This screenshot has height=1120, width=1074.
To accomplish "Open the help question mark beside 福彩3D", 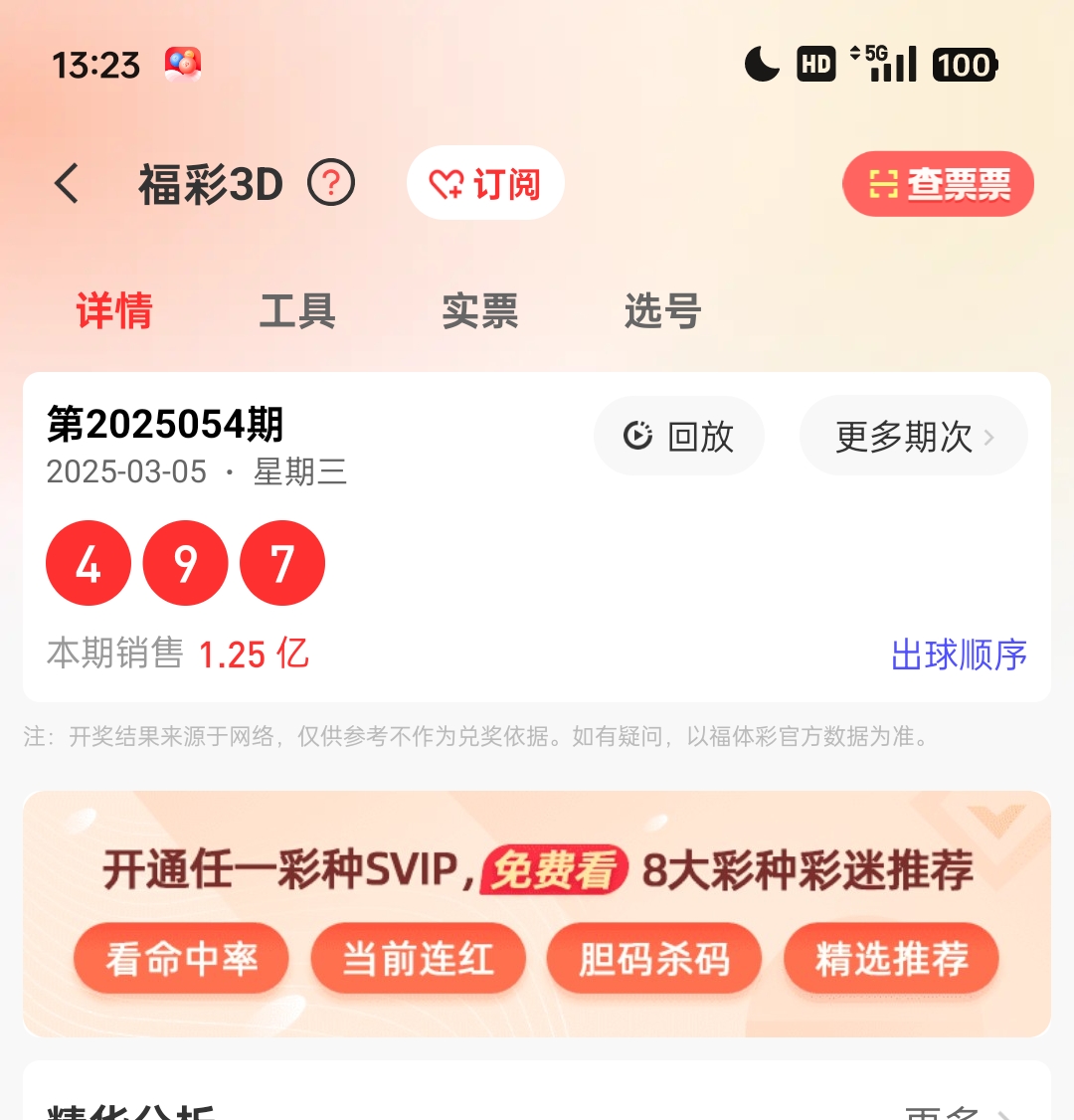I will click(331, 183).
